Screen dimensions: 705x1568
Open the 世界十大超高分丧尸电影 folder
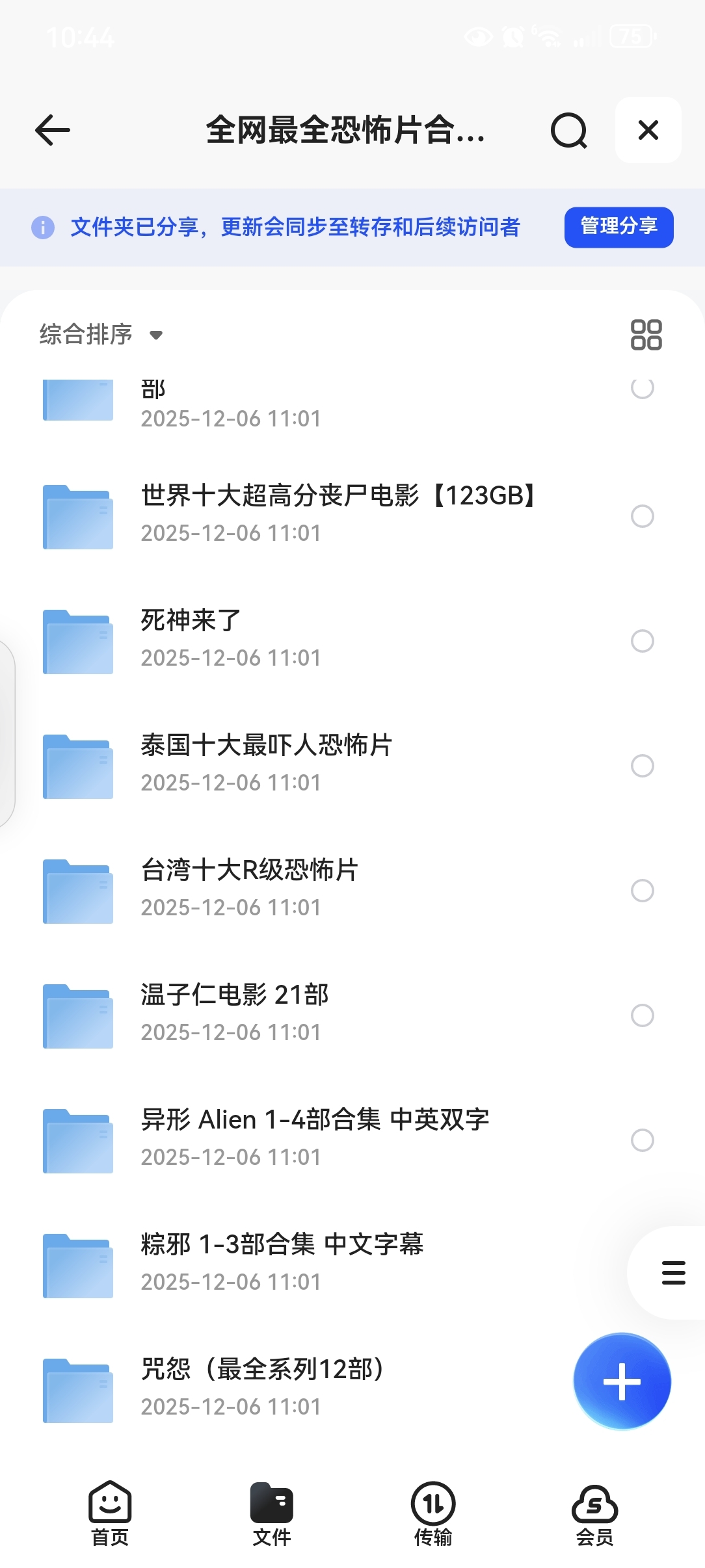(338, 514)
